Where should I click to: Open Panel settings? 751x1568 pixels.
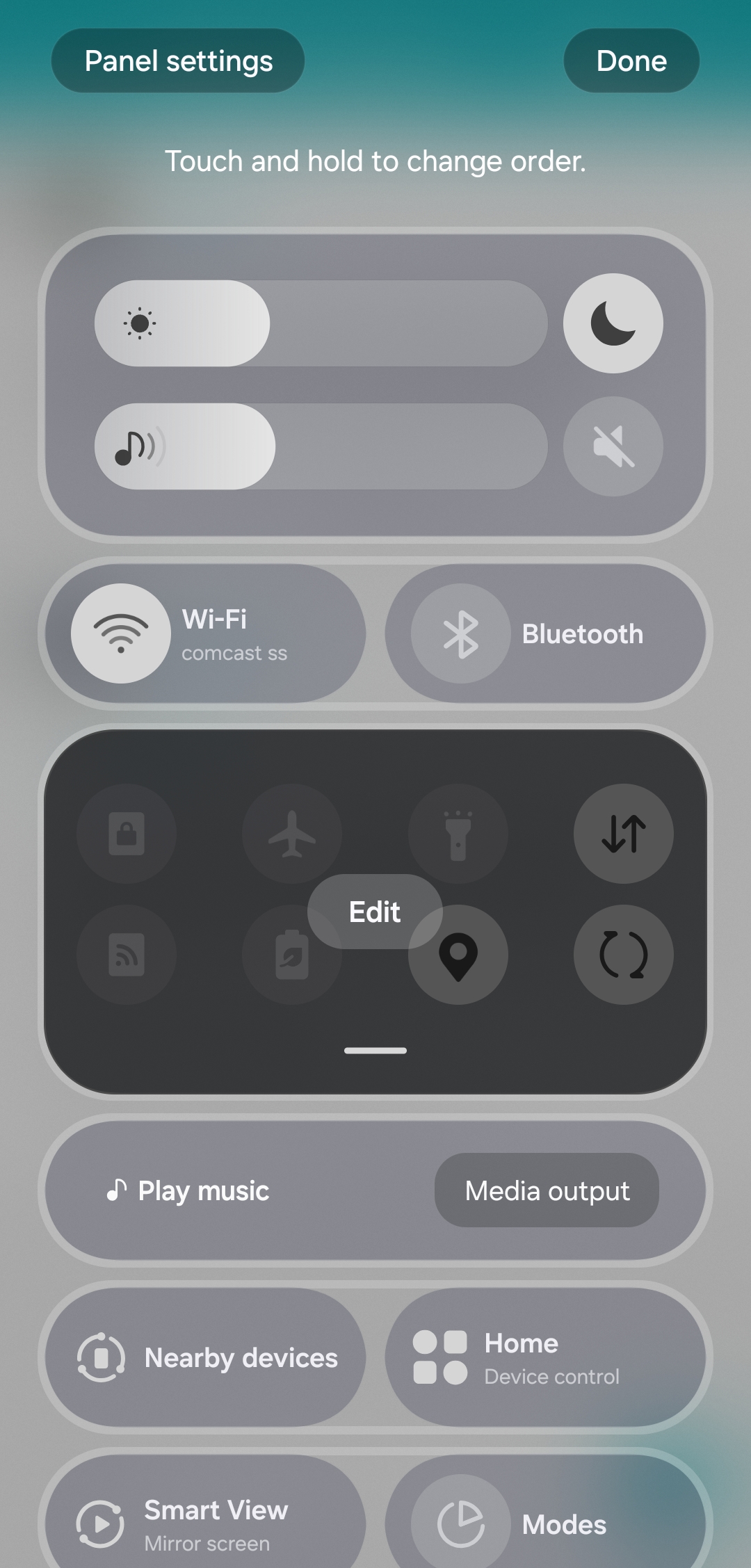(178, 61)
